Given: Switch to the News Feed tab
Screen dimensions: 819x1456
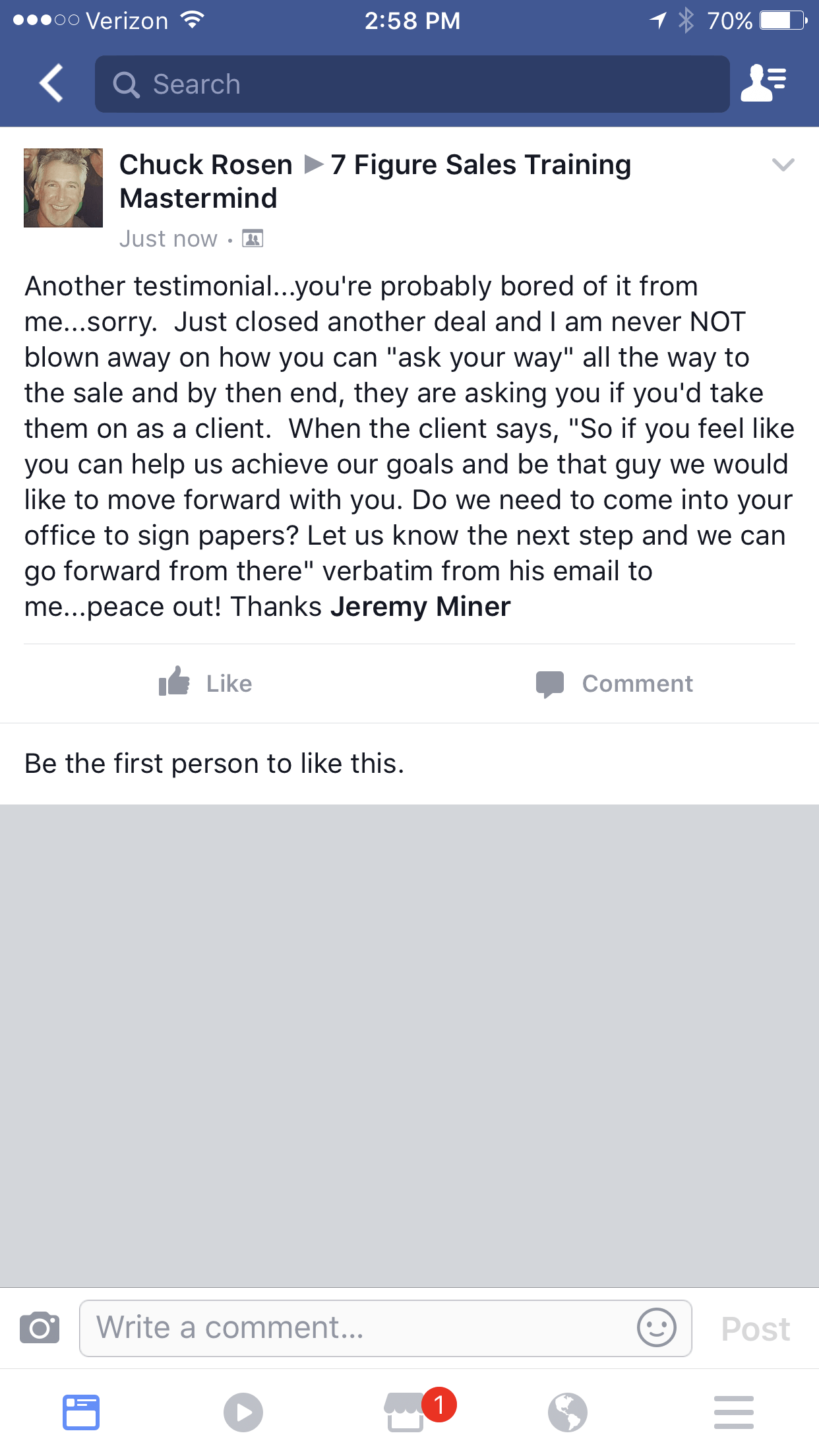Looking at the screenshot, I should (x=81, y=1412).
